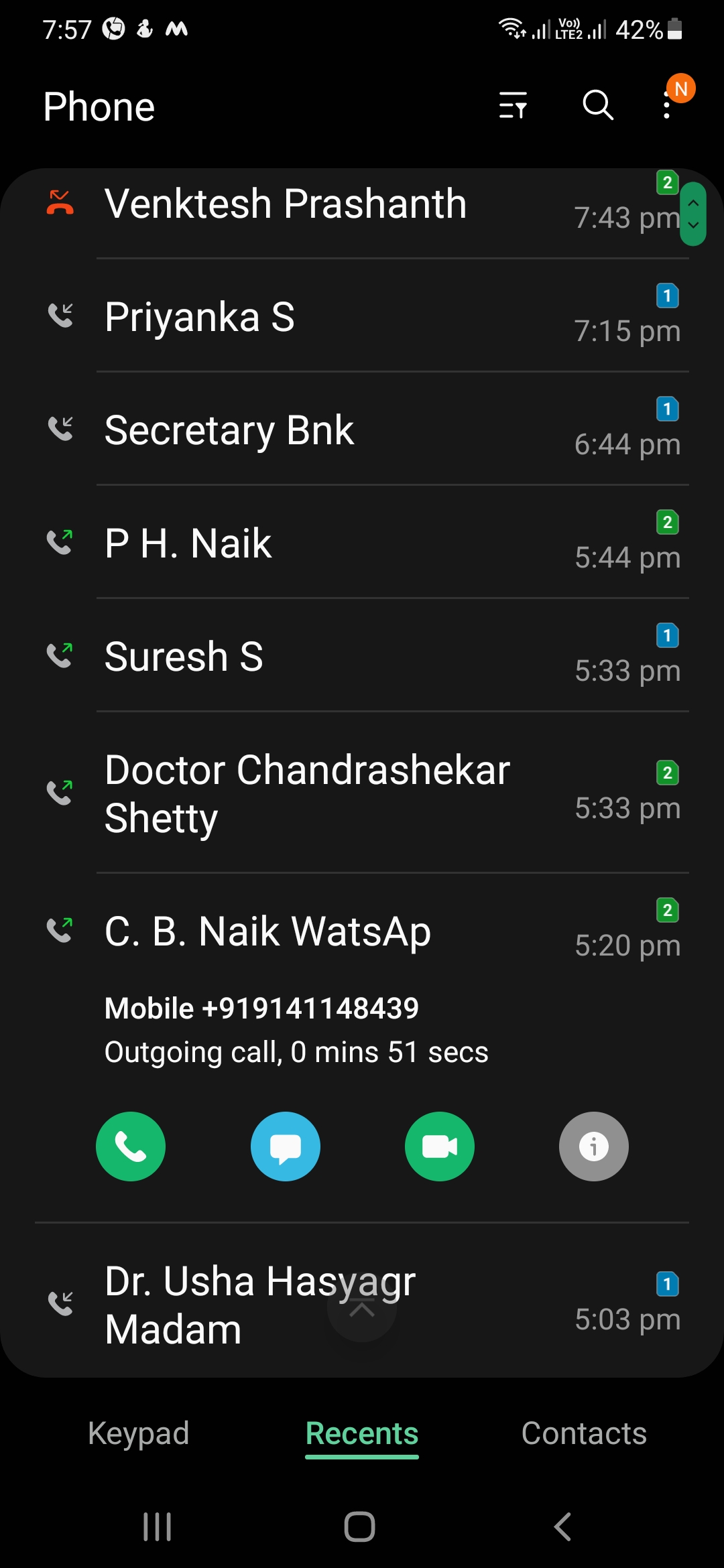Open recent apps from the navigation bar
Viewport: 724px width, 1568px height.
click(x=158, y=1527)
